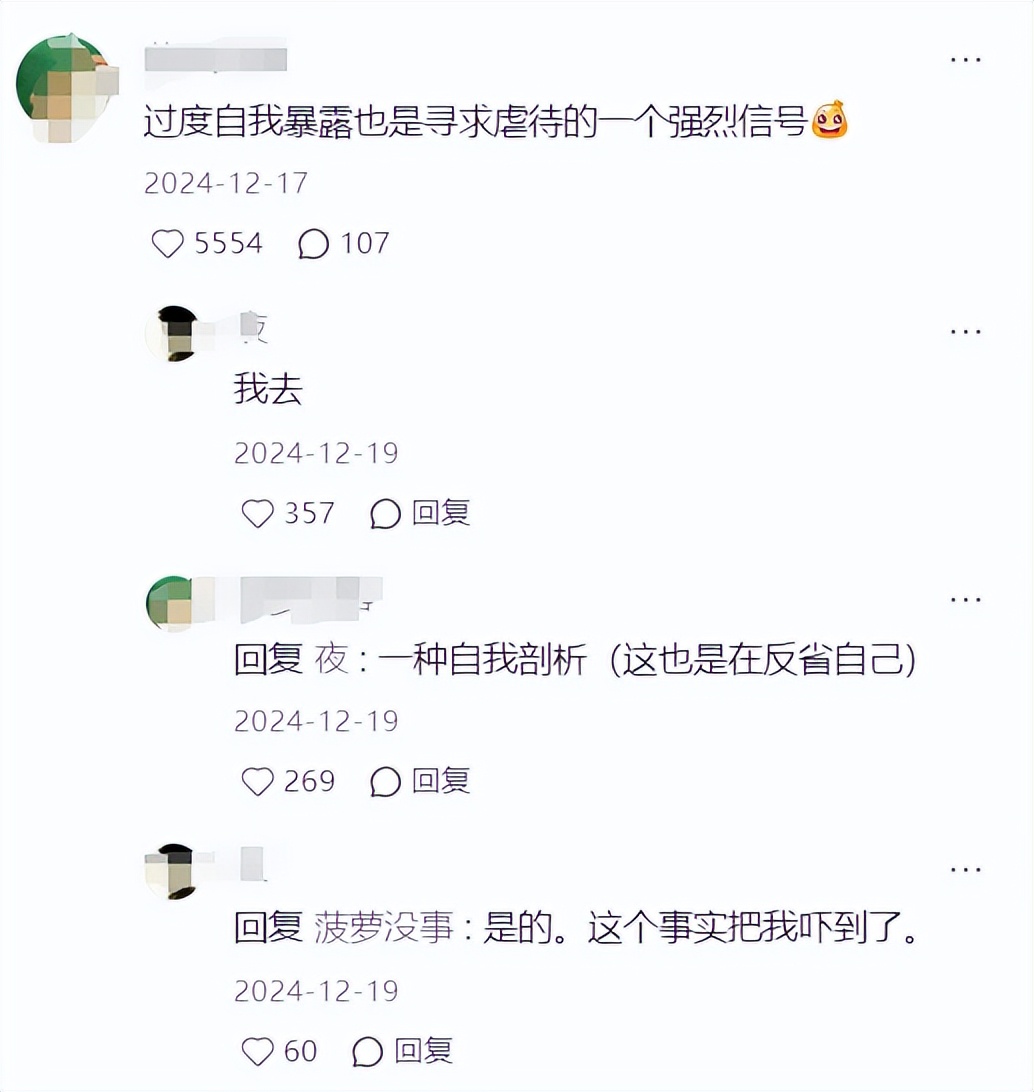The image size is (1034, 1092).
Task: Open the top commenter's green avatar
Action: 63,87
